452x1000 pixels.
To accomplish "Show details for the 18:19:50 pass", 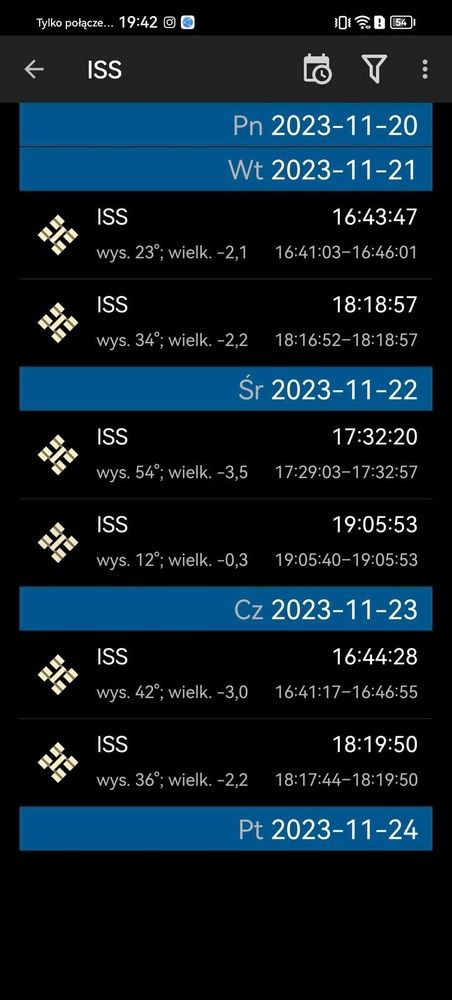I will pyautogui.click(x=226, y=763).
